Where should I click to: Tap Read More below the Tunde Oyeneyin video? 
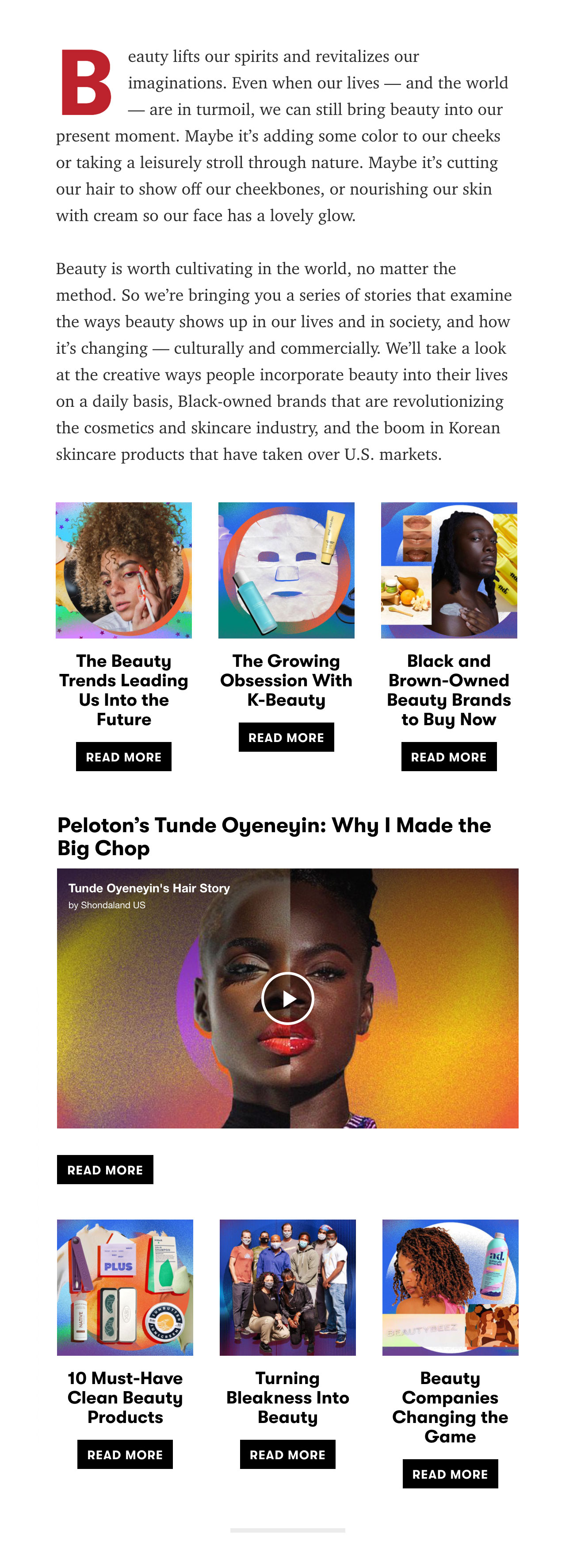click(x=105, y=1169)
